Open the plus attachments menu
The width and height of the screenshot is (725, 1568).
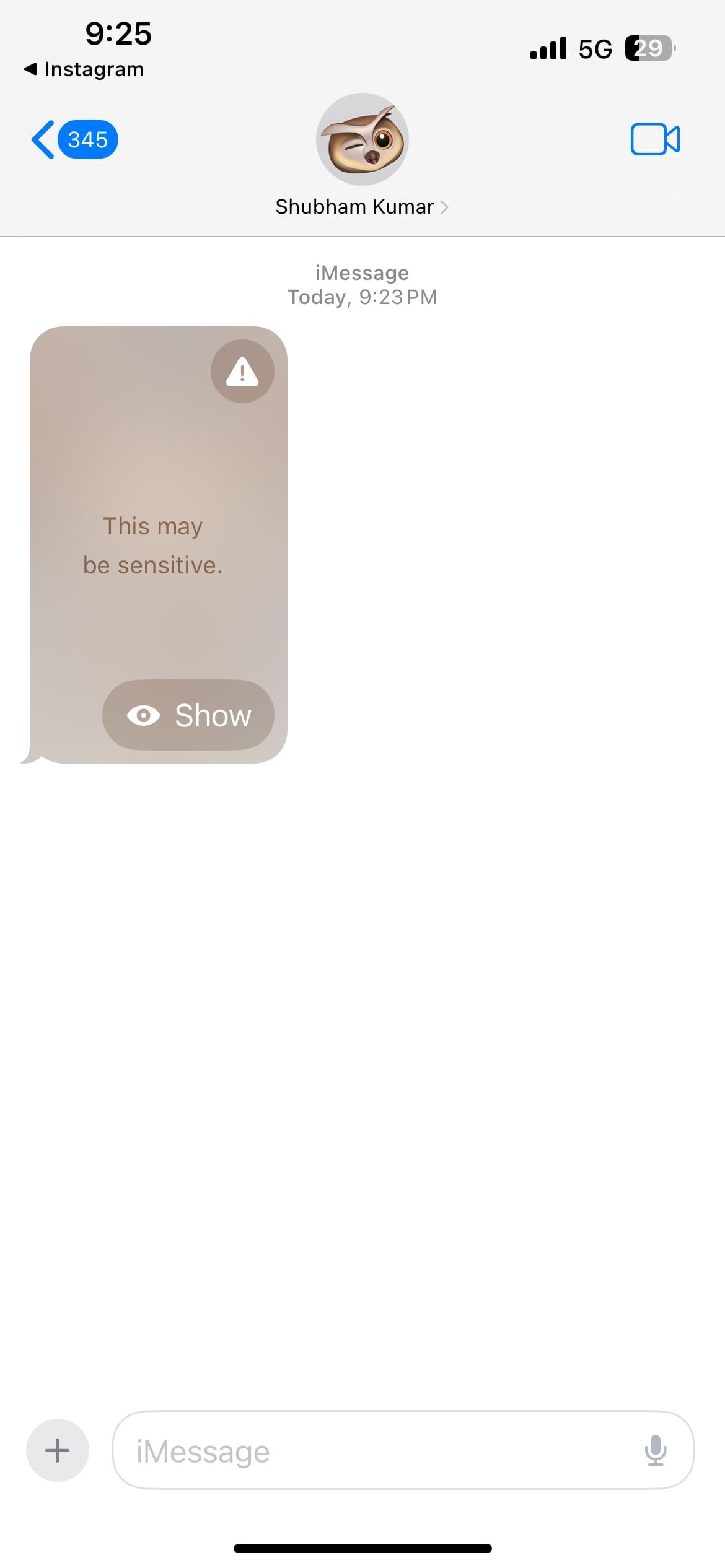click(x=58, y=1450)
